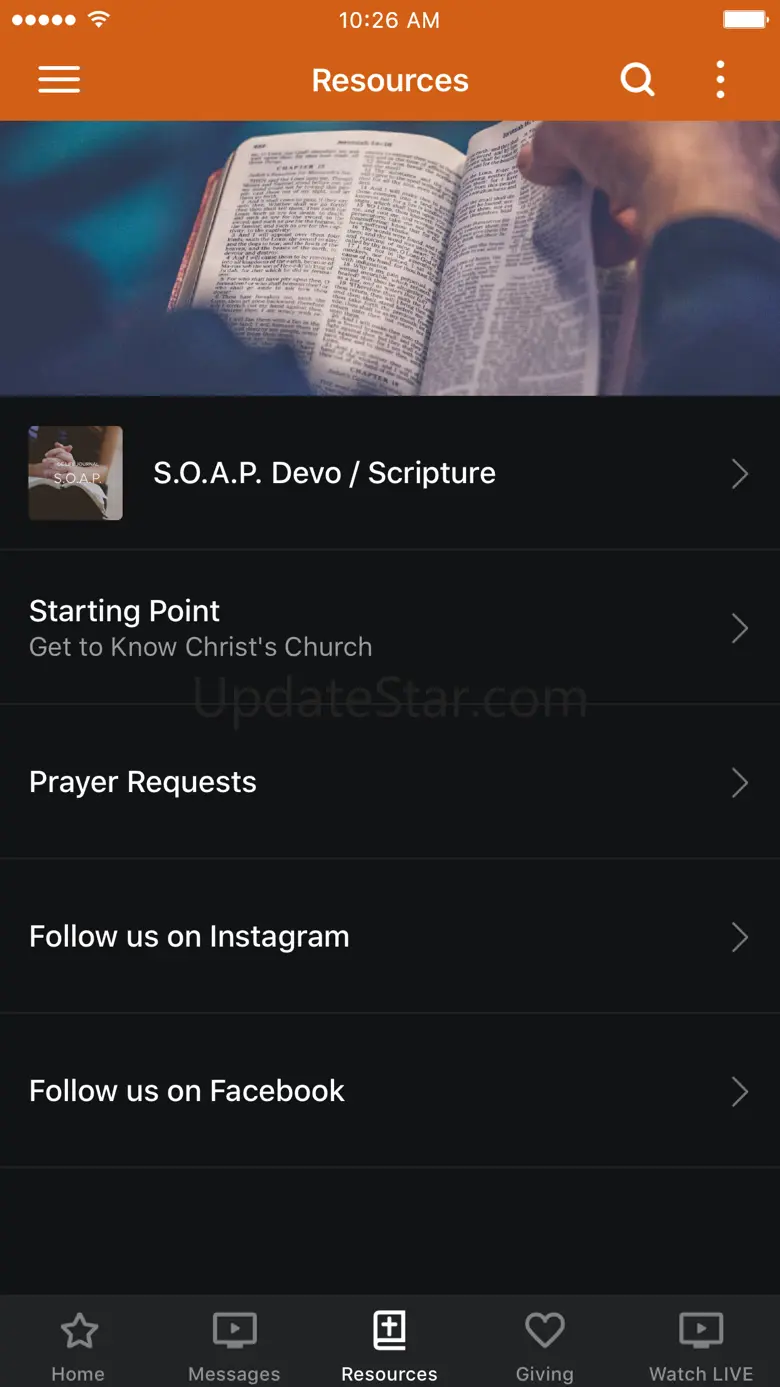Tap the search magnifier icon
The image size is (780, 1387).
(637, 79)
